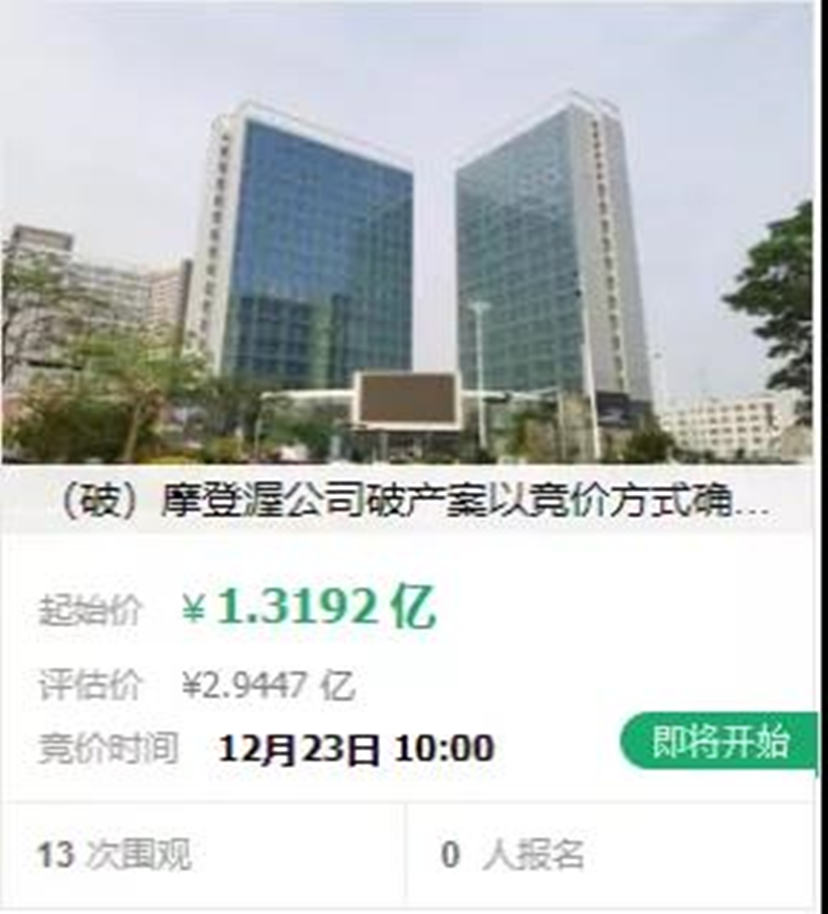Open the 摩登渥公司破产案 auction listing card

pos(412,501)
